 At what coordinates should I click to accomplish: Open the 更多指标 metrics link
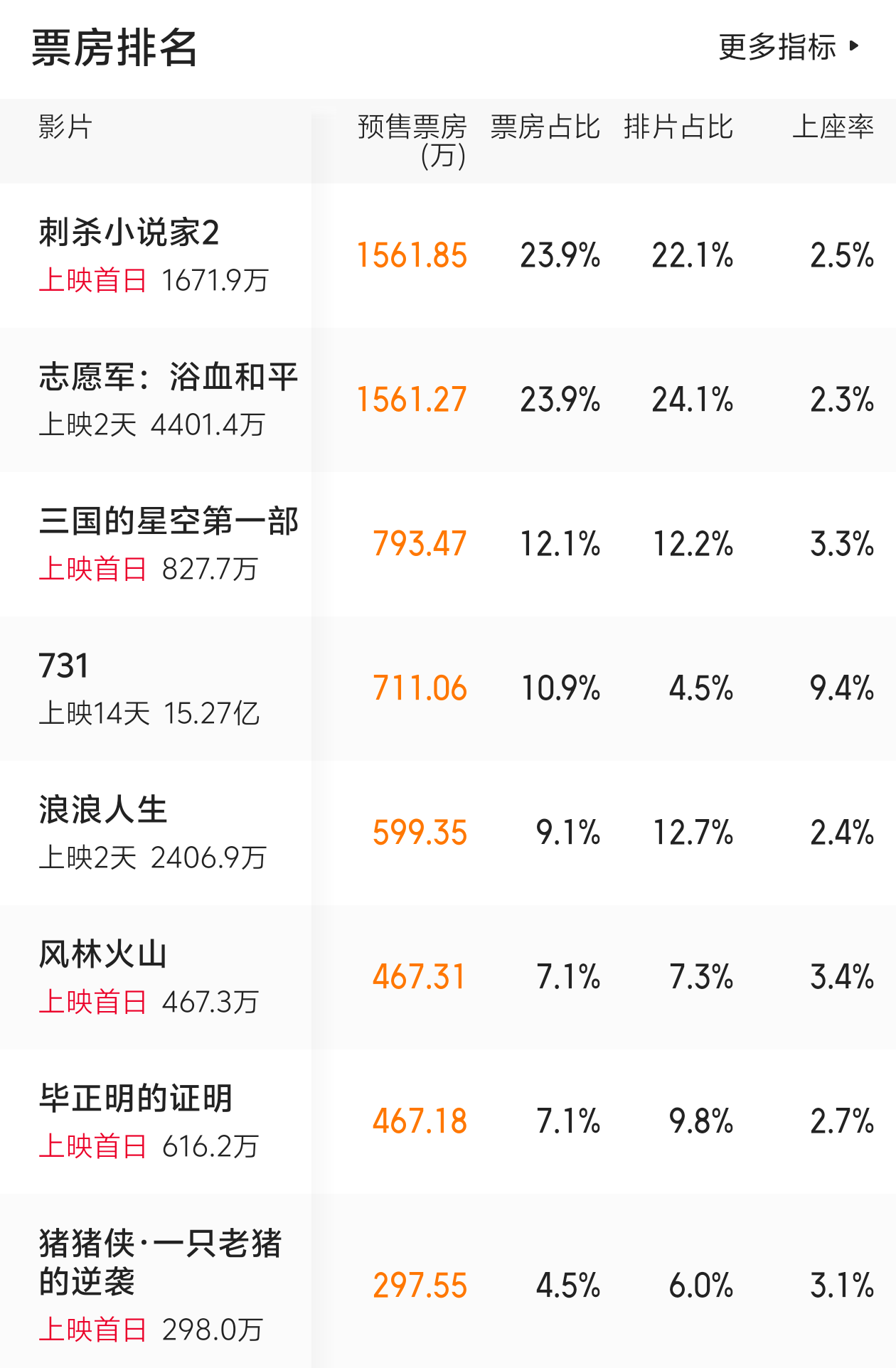click(789, 47)
